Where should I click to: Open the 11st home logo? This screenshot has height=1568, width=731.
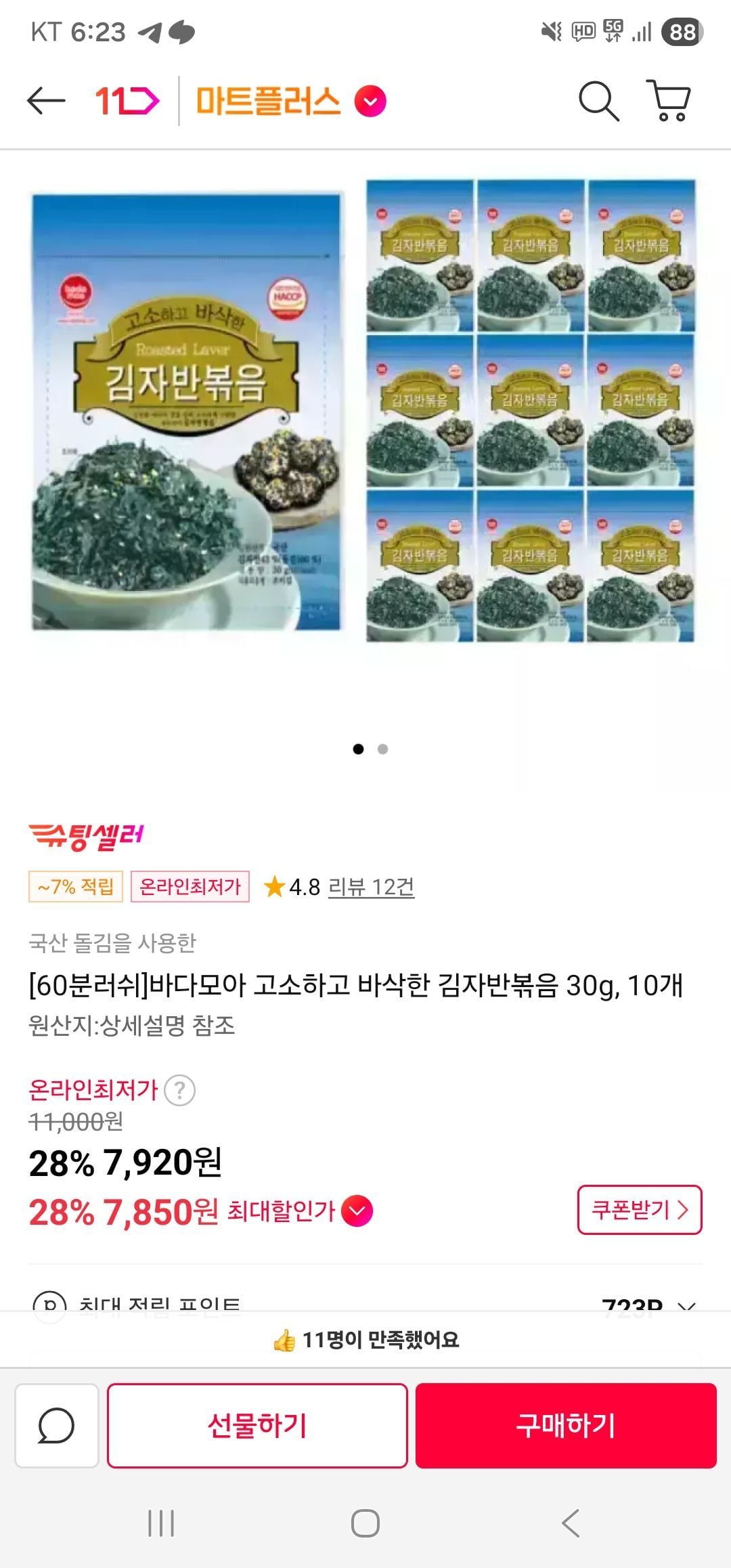(127, 102)
